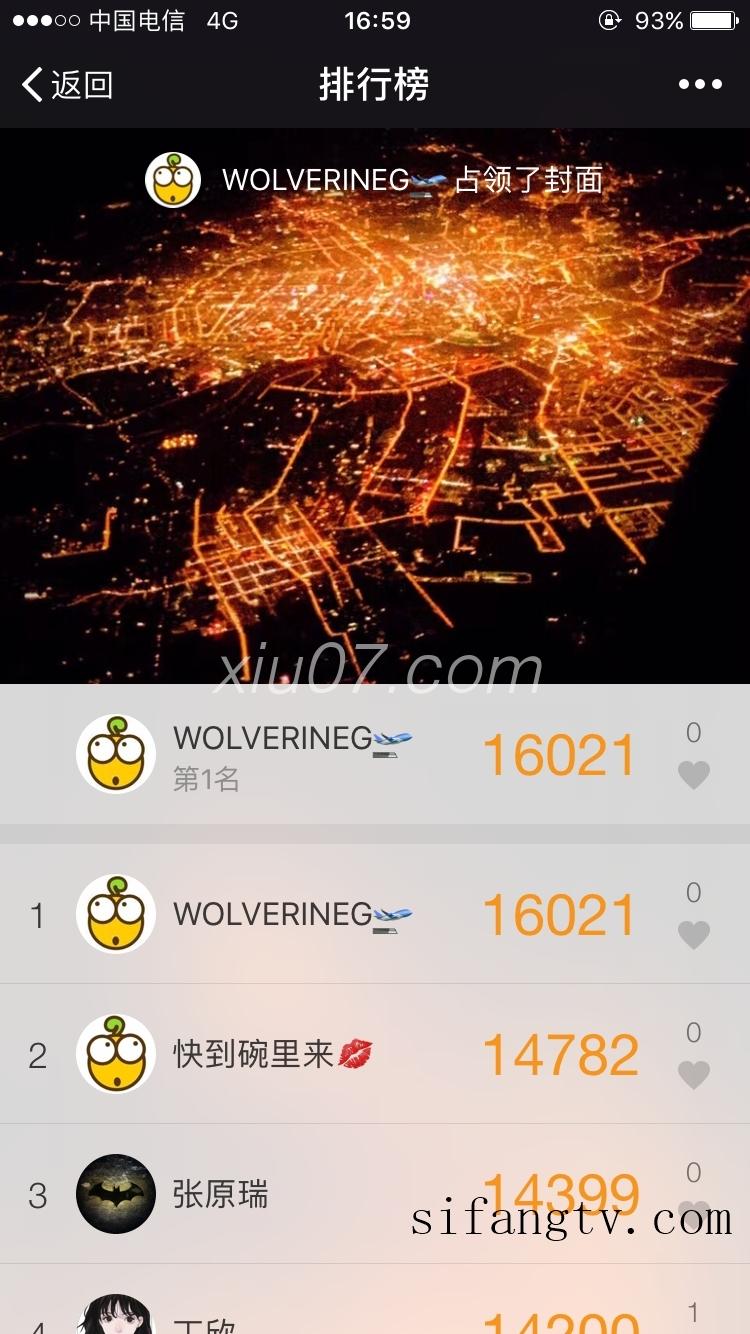Open the night city cover photo
The image size is (750, 1334).
tap(375, 420)
